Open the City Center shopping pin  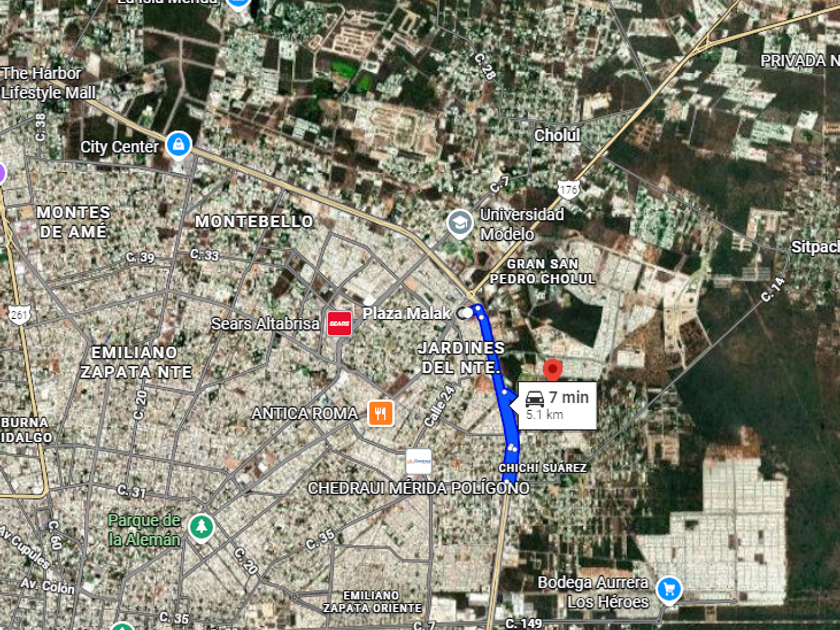tap(178, 145)
